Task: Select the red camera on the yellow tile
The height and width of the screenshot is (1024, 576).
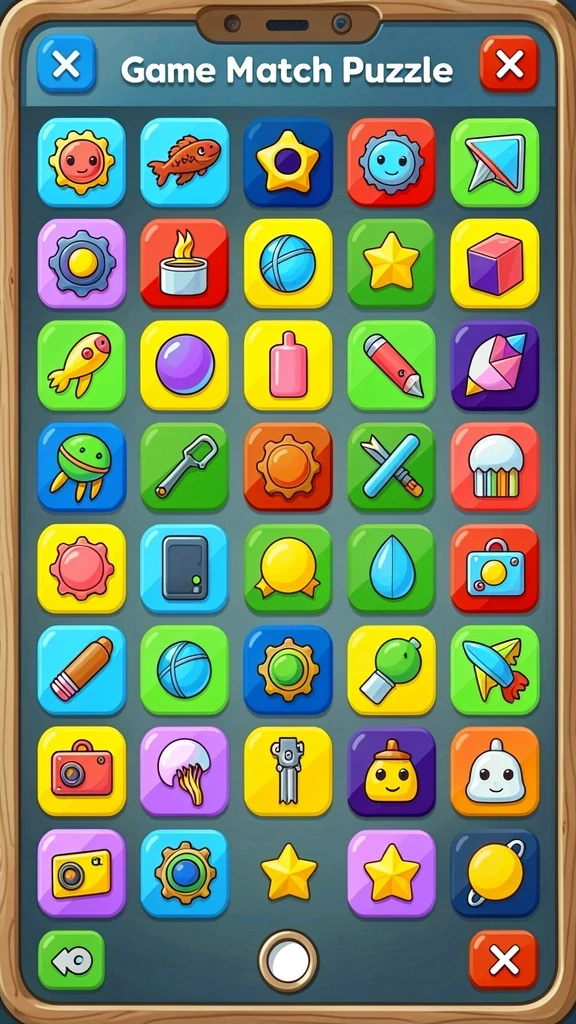Action: (x=82, y=771)
